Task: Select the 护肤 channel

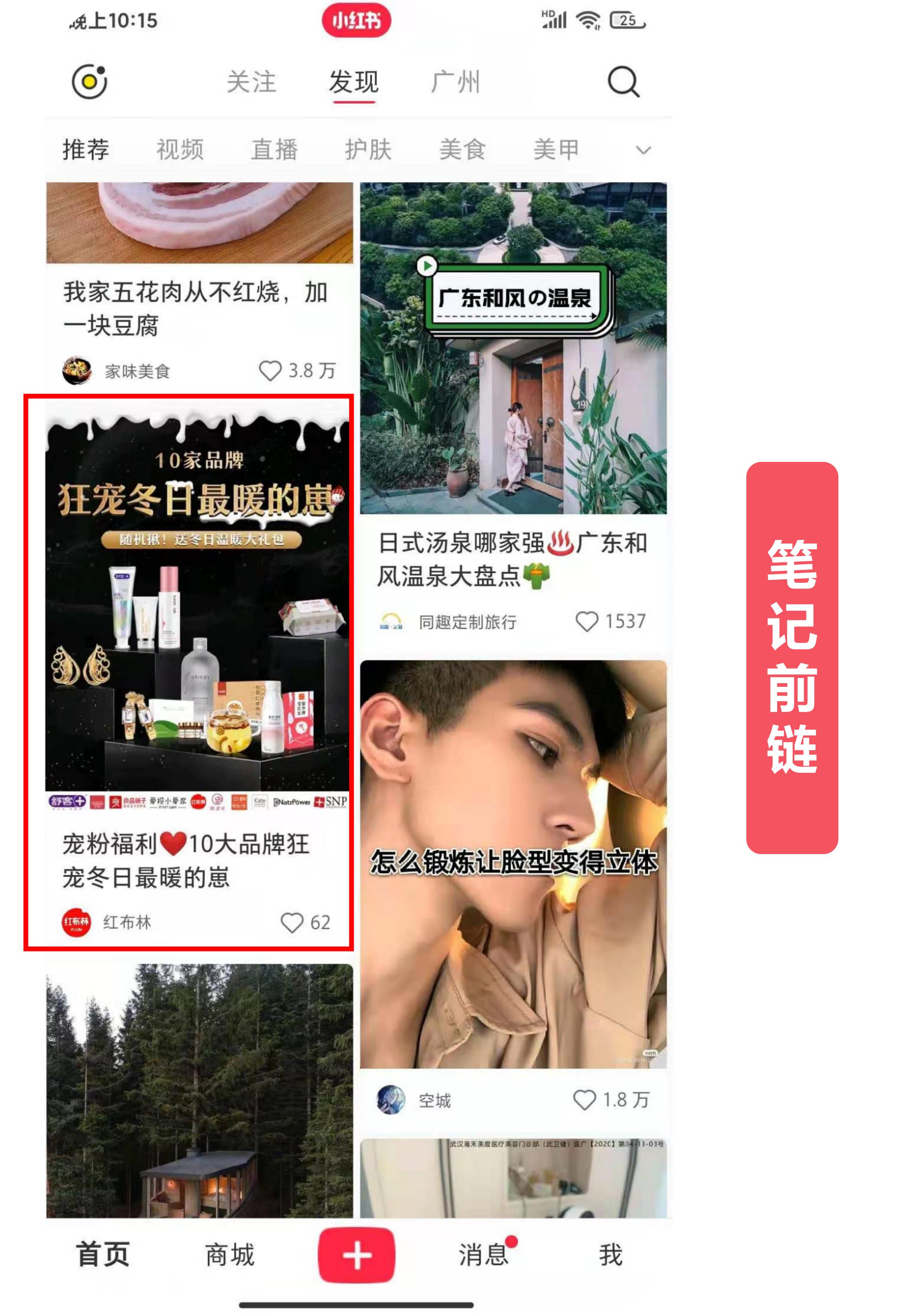Action: (x=369, y=150)
